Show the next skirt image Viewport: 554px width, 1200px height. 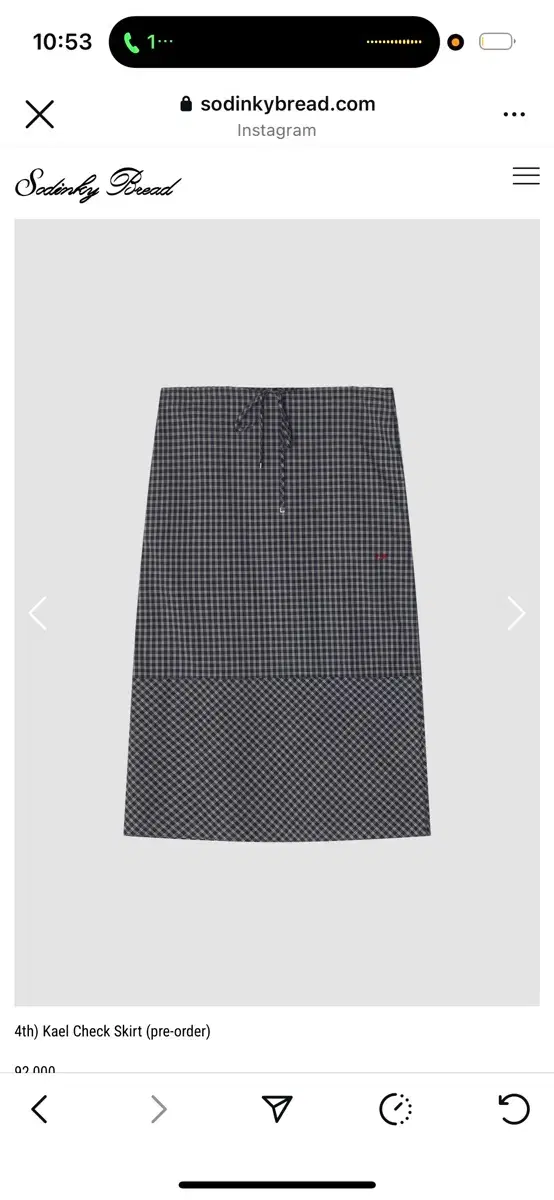pos(516,613)
